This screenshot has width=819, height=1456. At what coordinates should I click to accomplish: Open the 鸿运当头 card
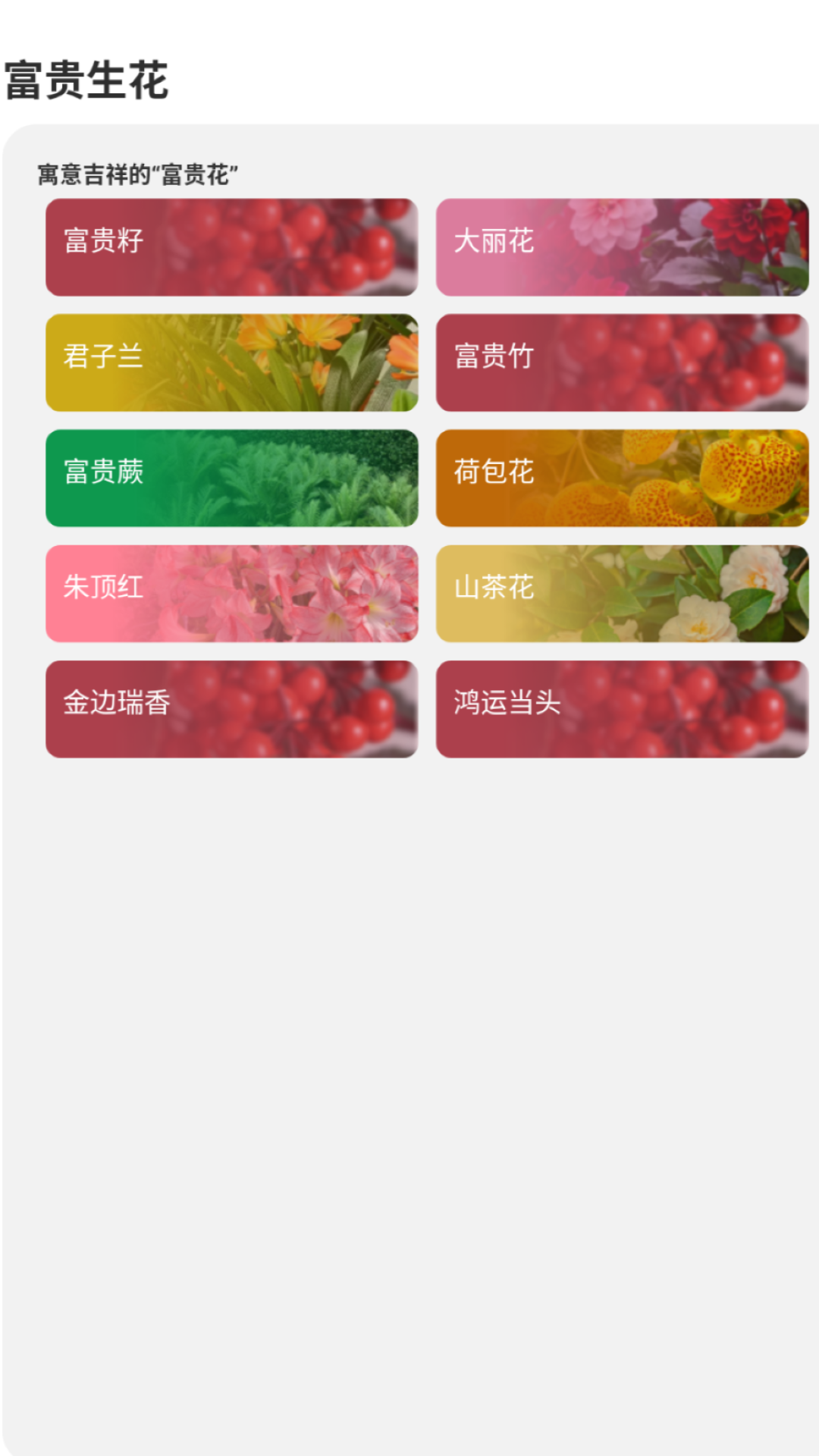pos(622,708)
